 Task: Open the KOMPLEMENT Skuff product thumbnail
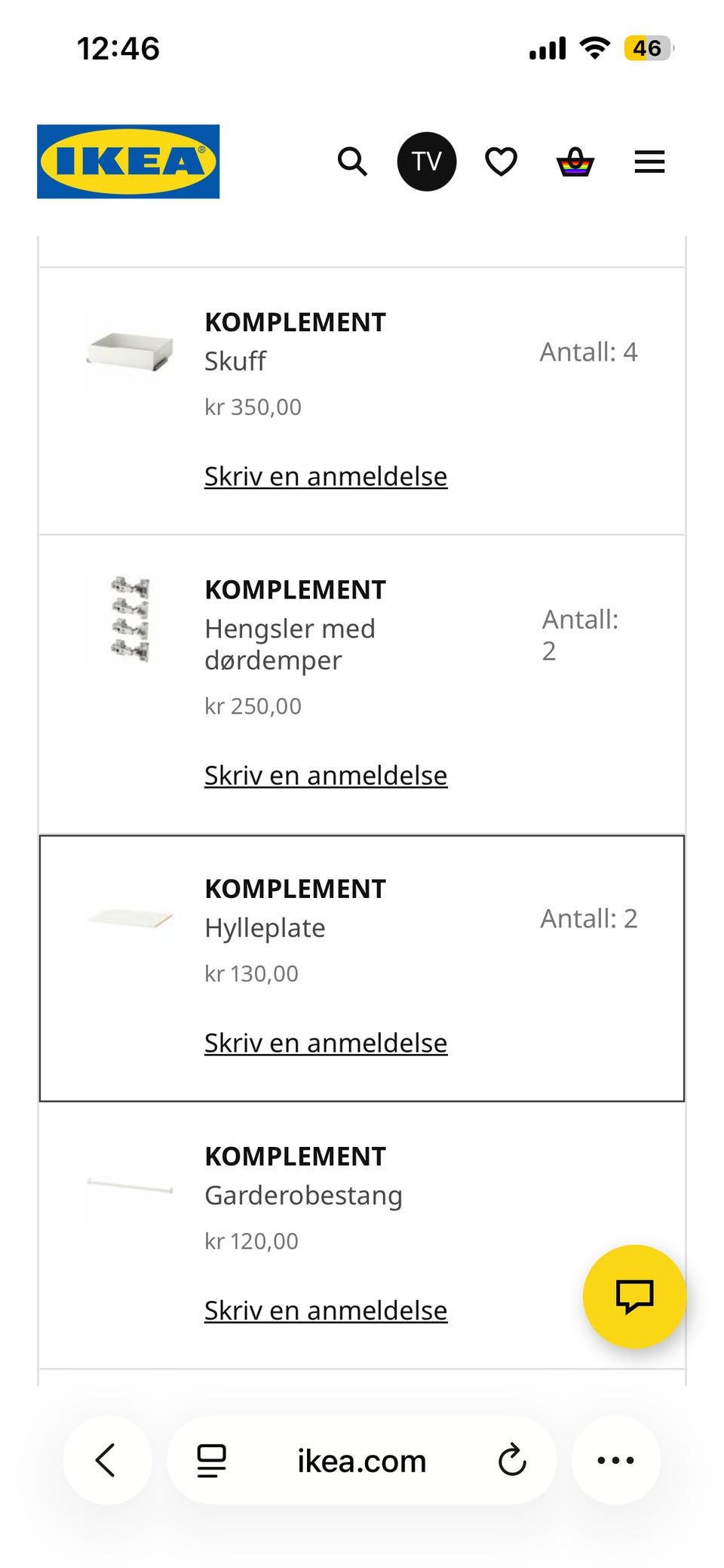[128, 349]
